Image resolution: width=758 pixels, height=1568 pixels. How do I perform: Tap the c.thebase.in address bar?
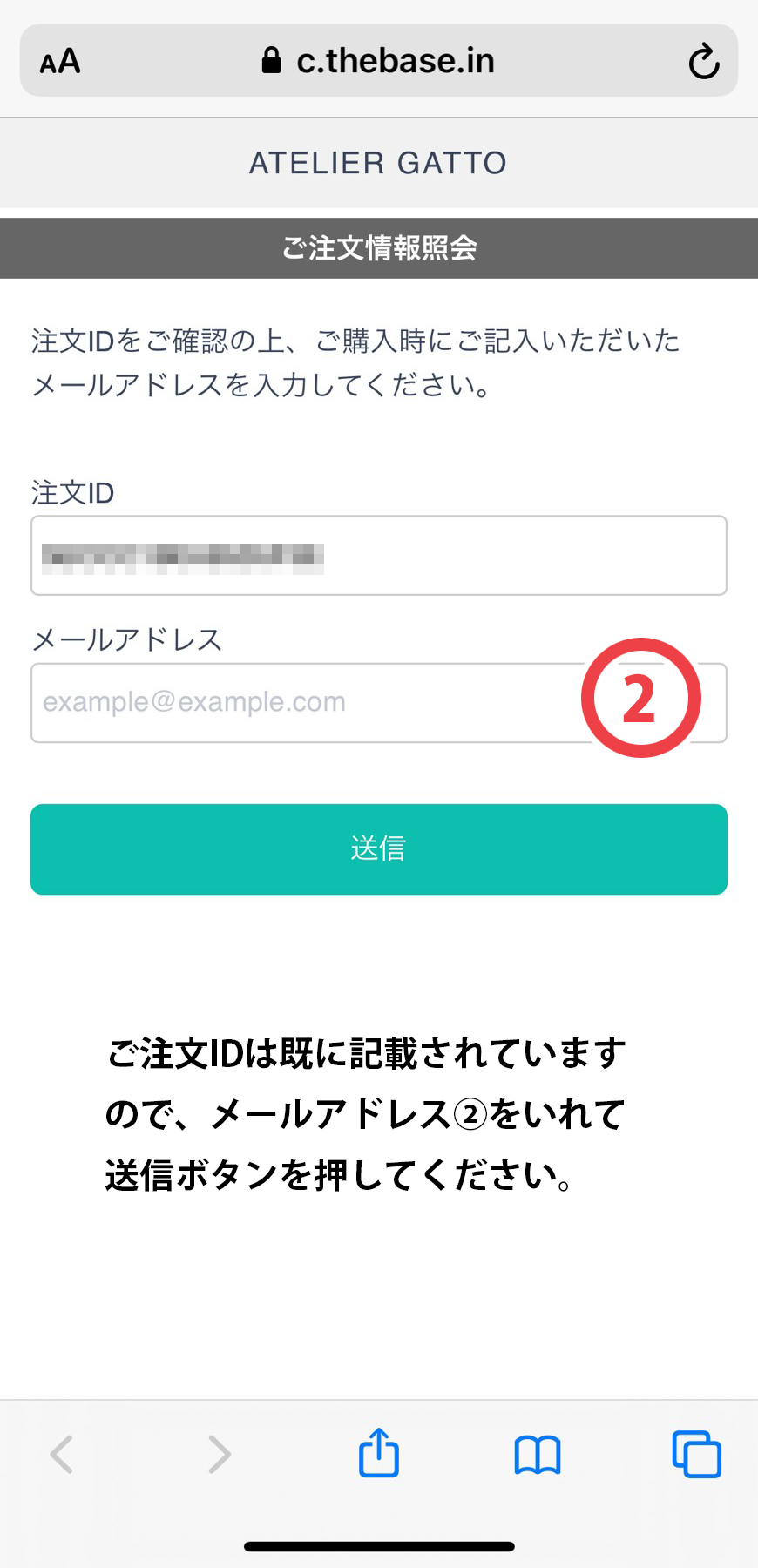coord(379,60)
